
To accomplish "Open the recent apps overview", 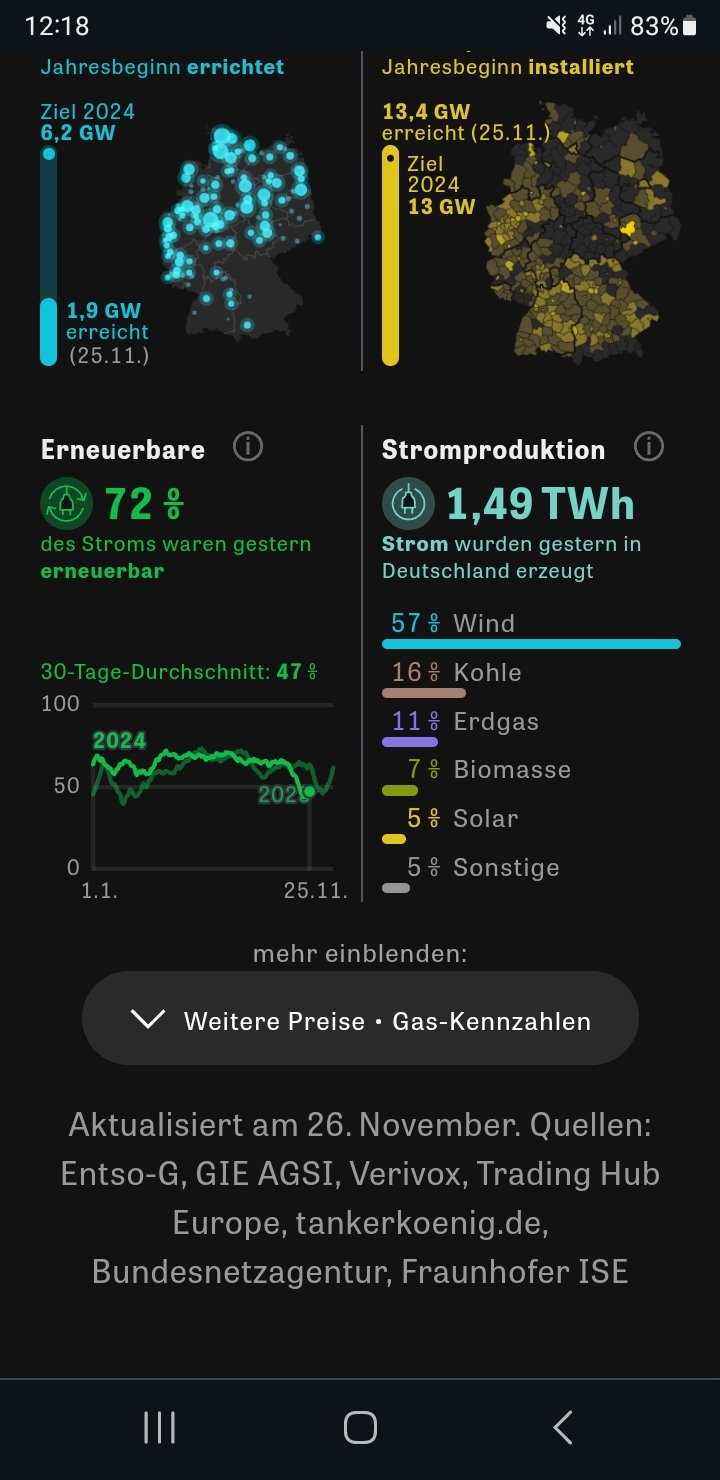I will click(159, 1427).
